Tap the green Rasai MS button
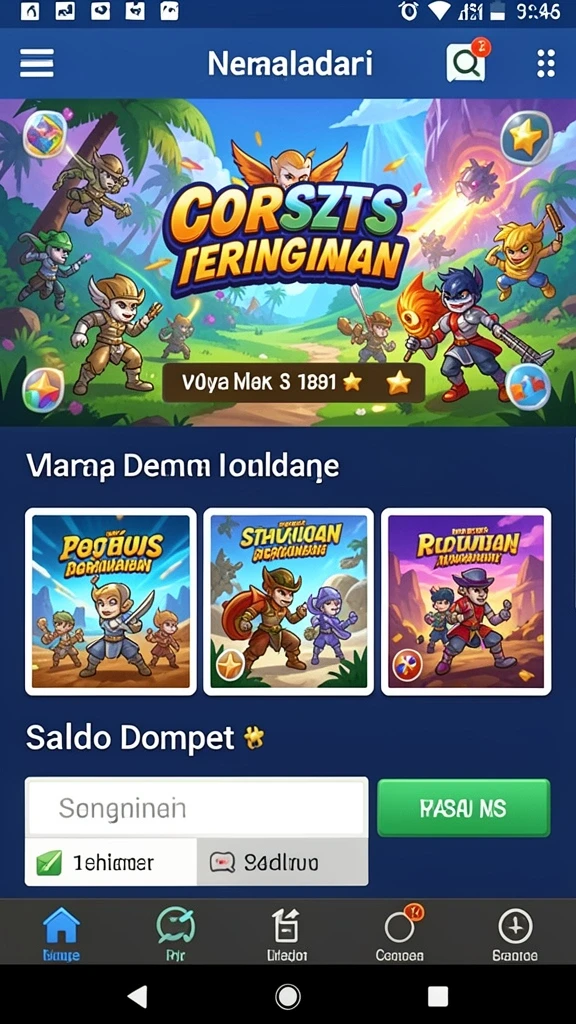This screenshot has width=576, height=1024. point(464,808)
